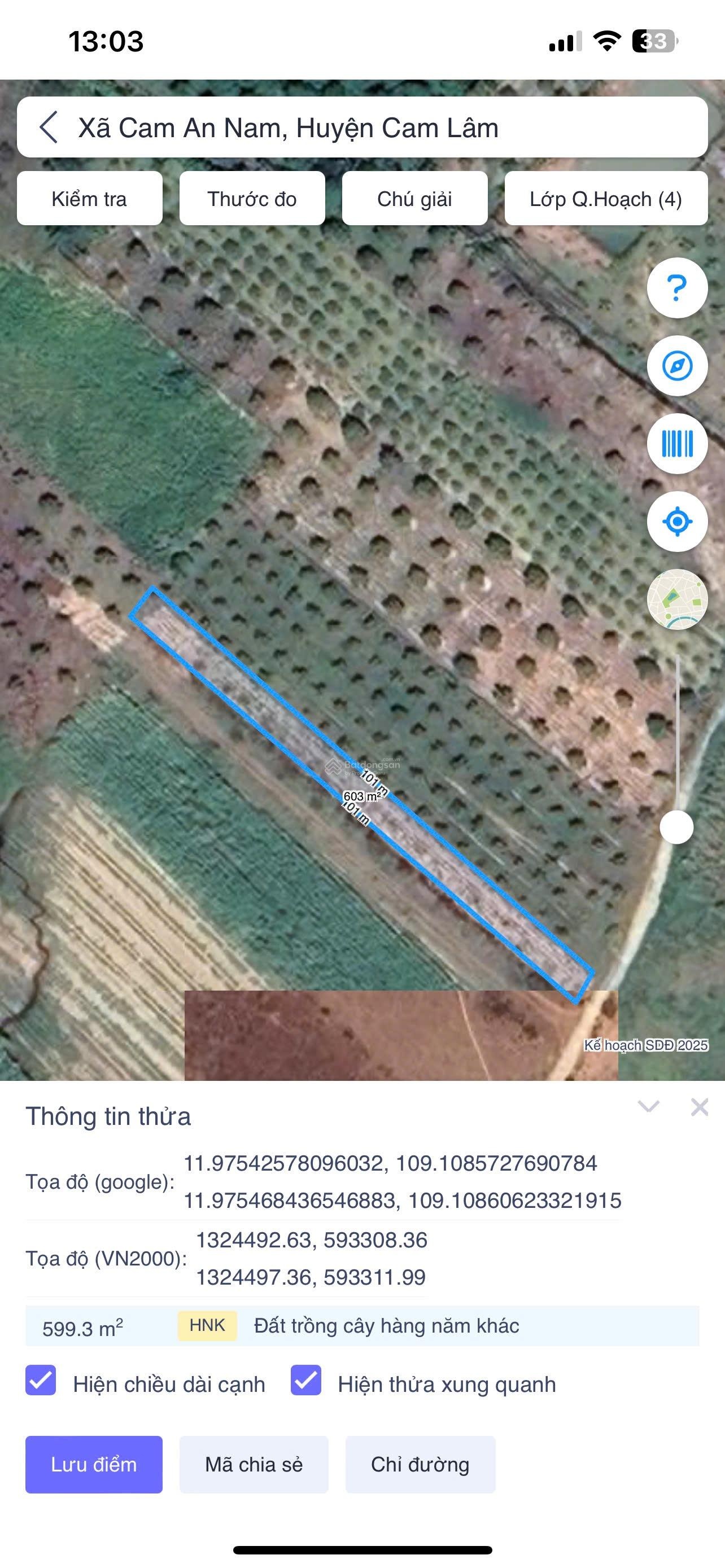Uncheck Hiện thửa xung quanh
725x1568 pixels.
tap(305, 1380)
